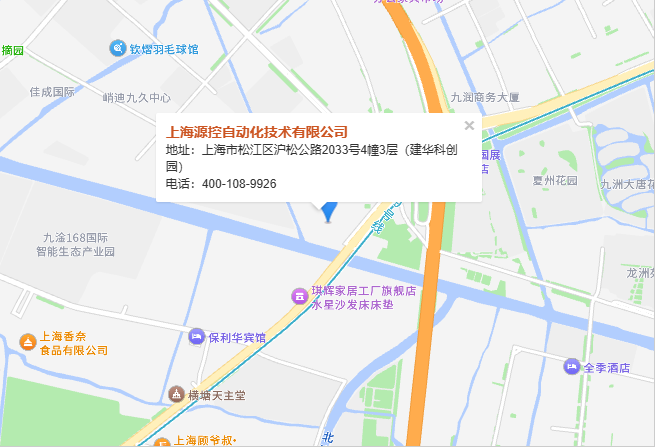The image size is (655, 447).
Task: Close the company info popup
Action: click(469, 126)
